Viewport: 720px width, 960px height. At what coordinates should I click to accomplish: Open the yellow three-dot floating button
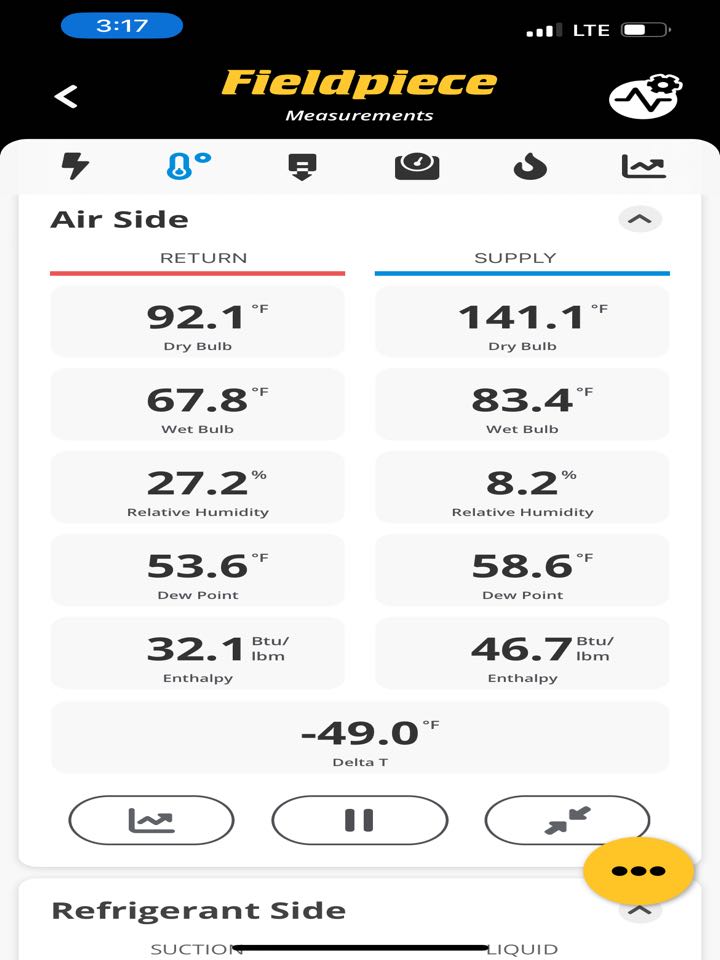[639, 871]
